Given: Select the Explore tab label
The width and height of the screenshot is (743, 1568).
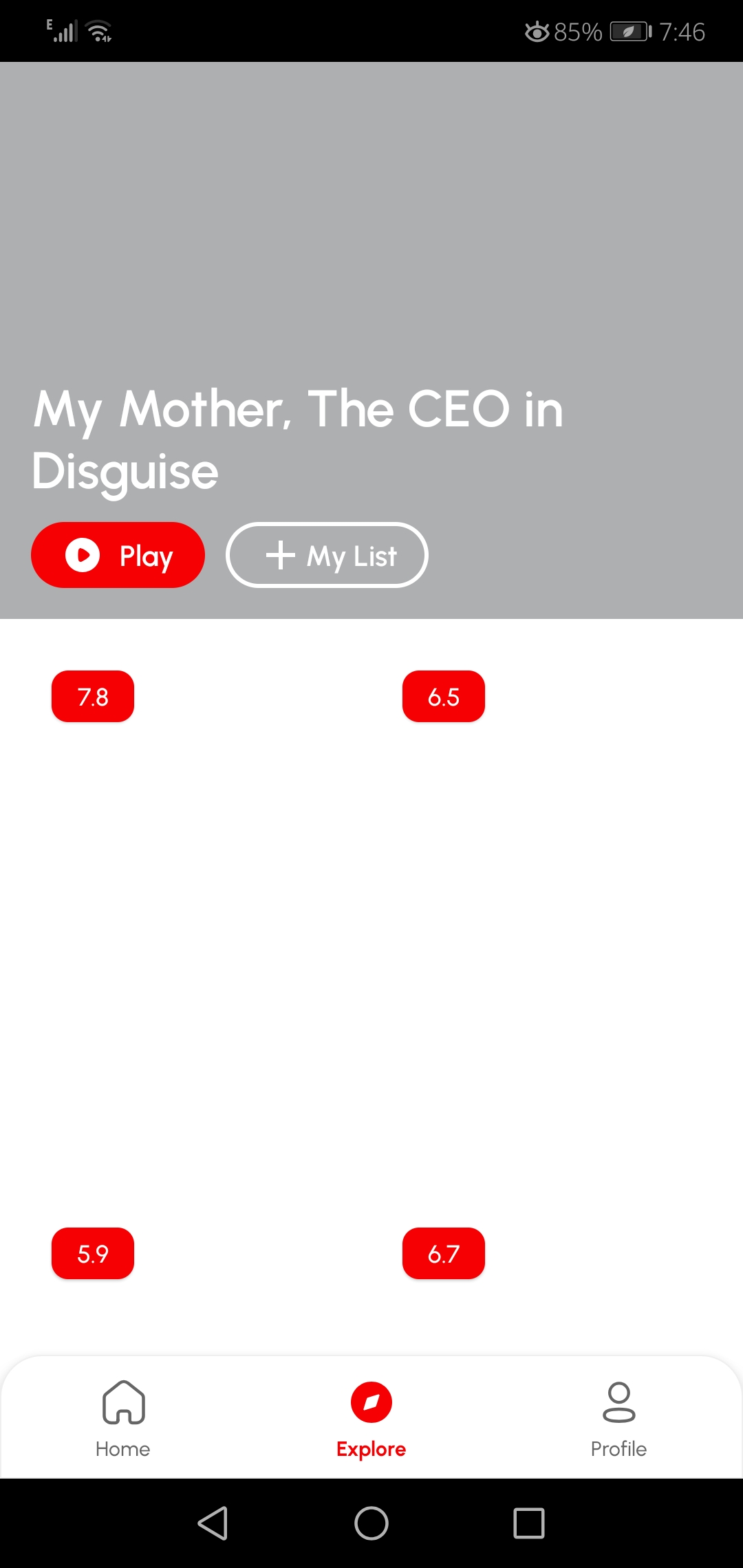Looking at the screenshot, I should [371, 1448].
